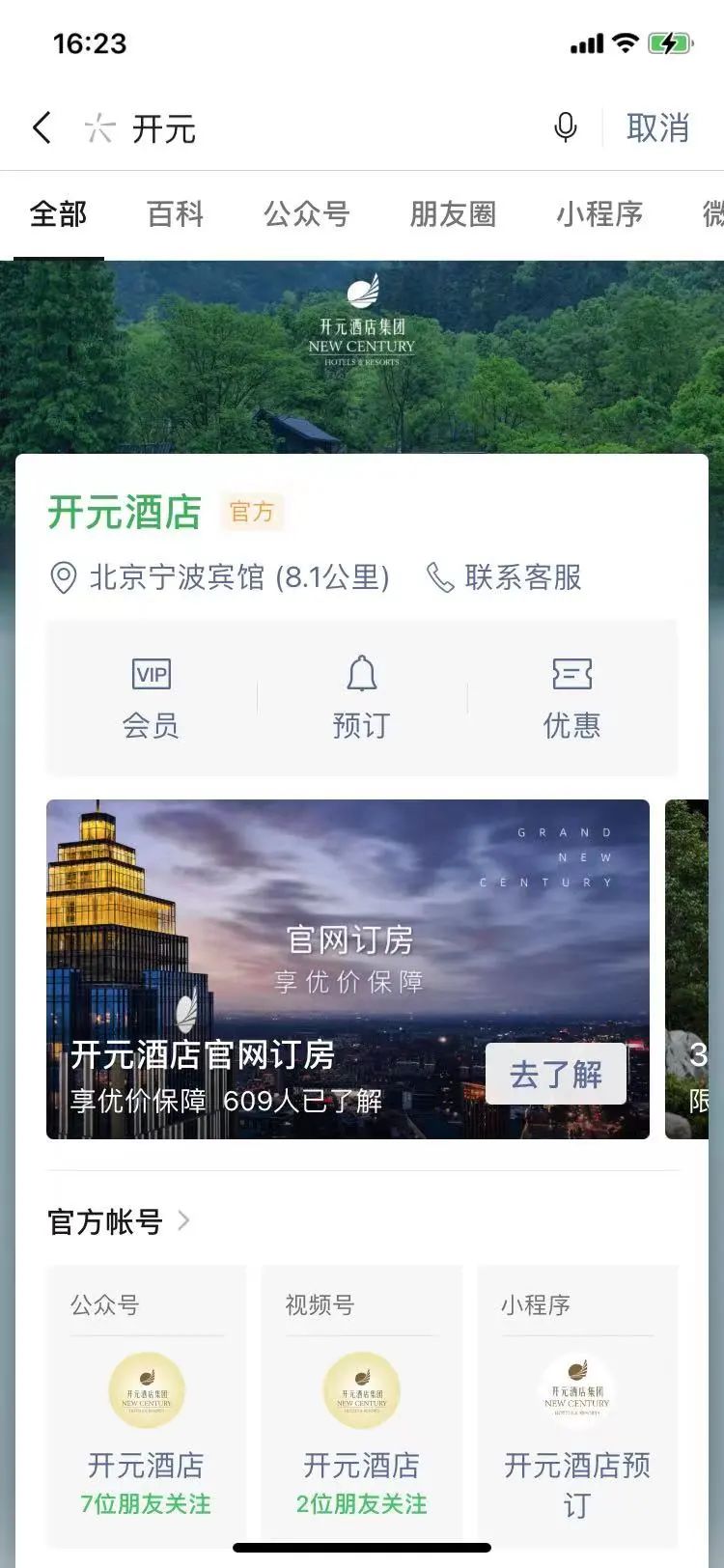Open the 开元酒店预订 小程序 card
The image size is (724, 1568).
[577, 1410]
